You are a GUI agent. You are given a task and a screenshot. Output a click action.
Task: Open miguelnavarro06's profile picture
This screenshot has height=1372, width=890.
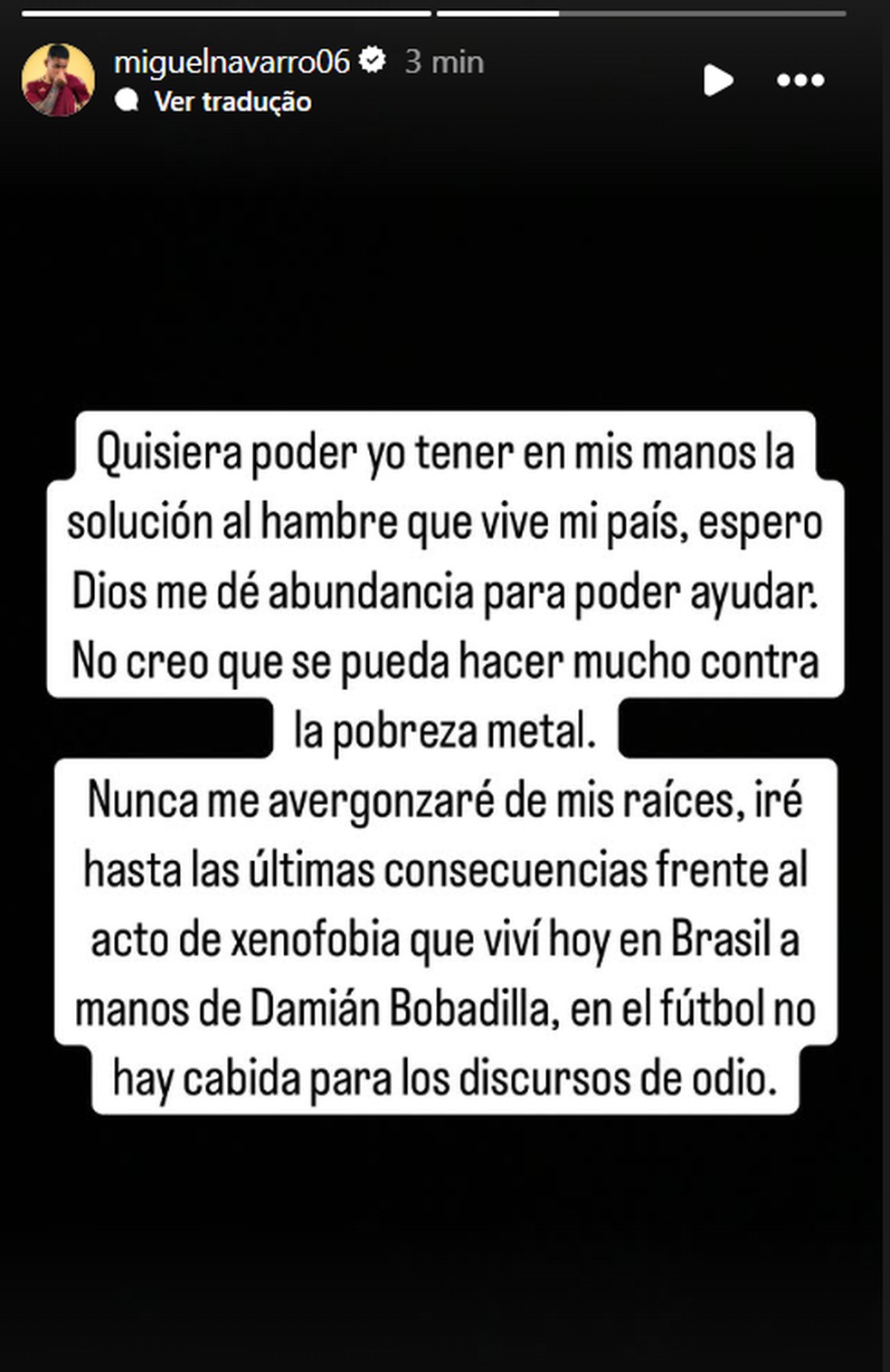[58, 80]
